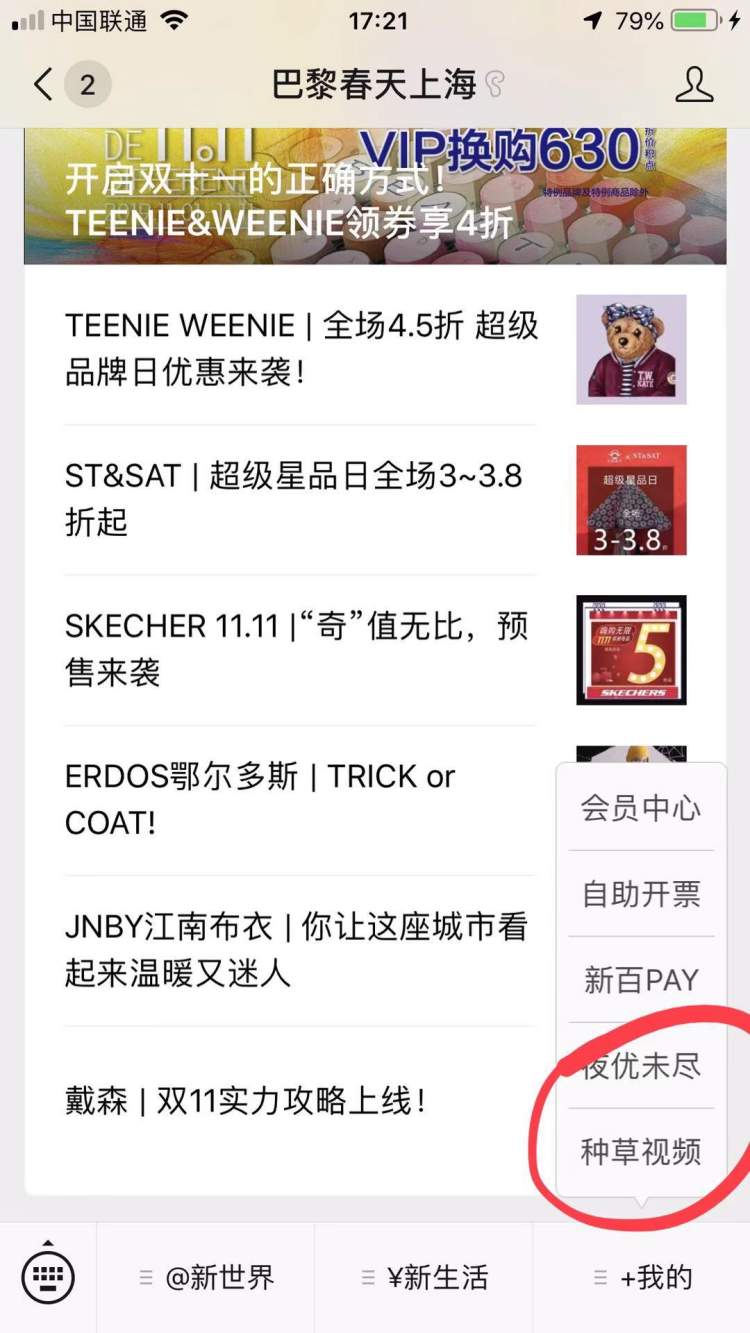Select 自助开票 from the popup menu
Screen dimensions: 750x1333
pyautogui.click(x=641, y=894)
